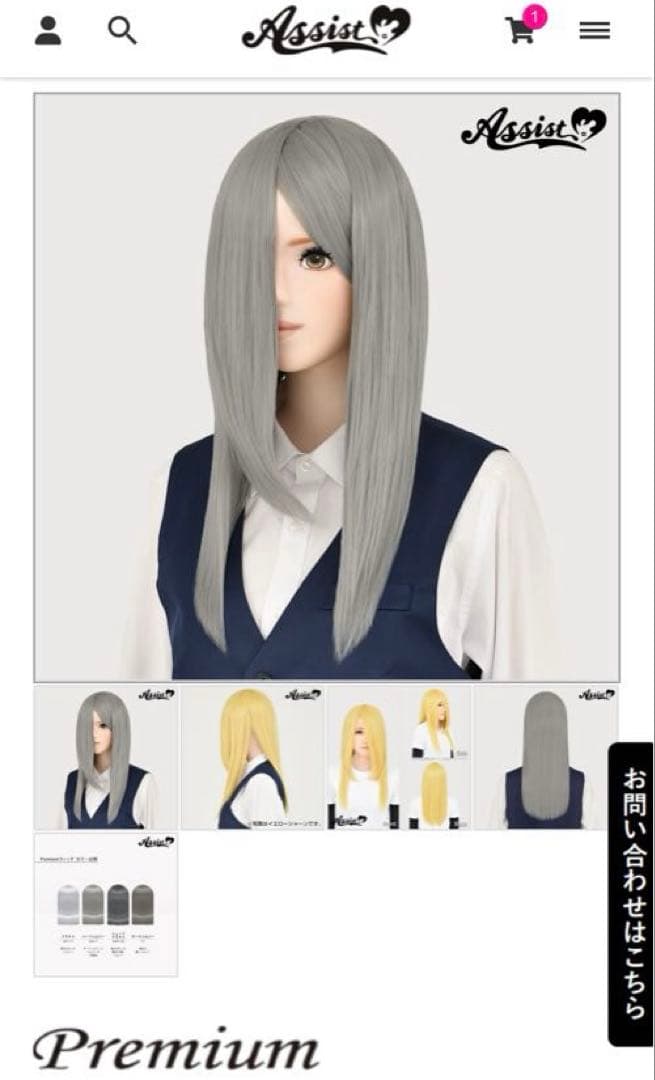The height and width of the screenshot is (1080, 655).
Task: Open the hamburger menu
Action: 594,31
